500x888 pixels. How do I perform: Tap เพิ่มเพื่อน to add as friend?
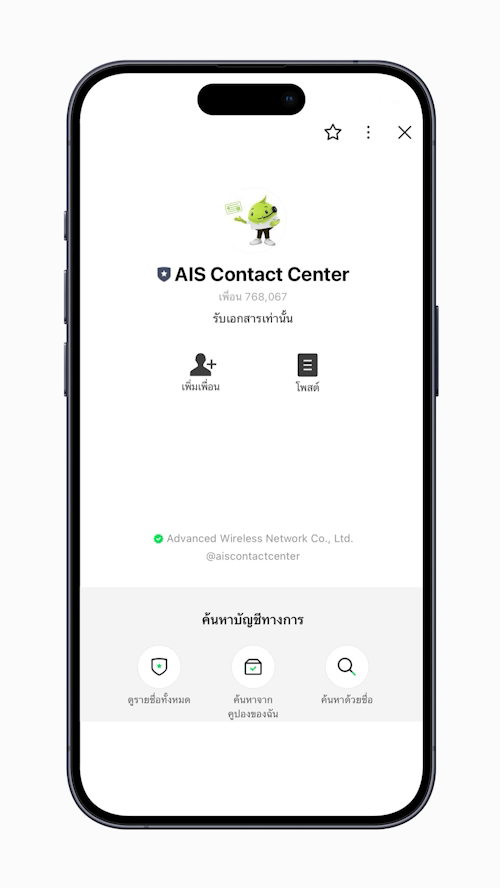(x=201, y=373)
